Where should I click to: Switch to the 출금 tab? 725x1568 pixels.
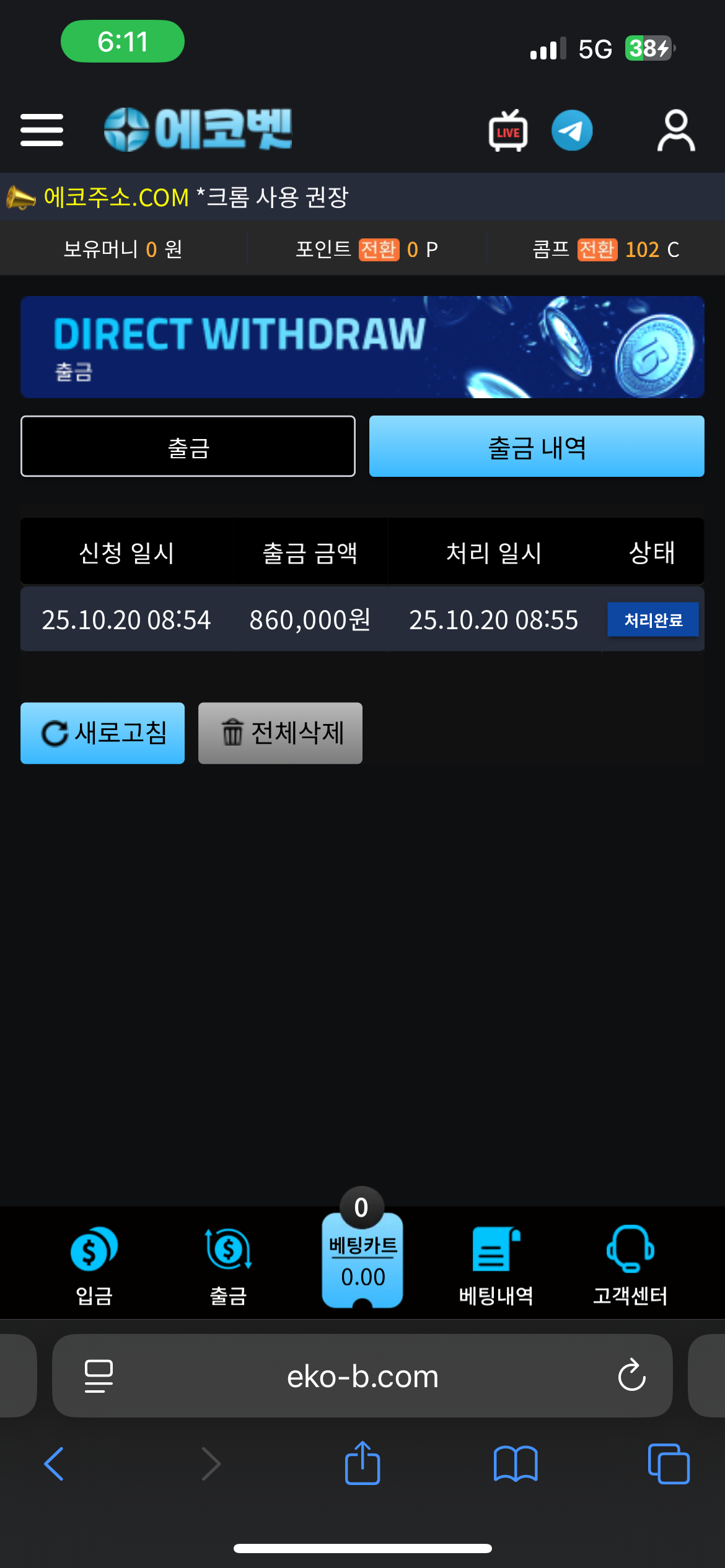click(188, 446)
